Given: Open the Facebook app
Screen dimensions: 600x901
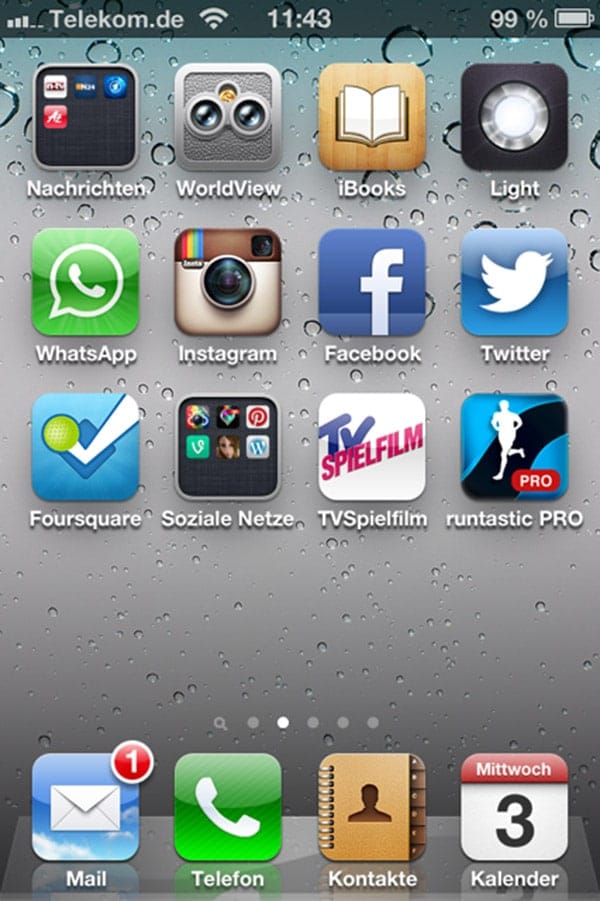Looking at the screenshot, I should [371, 282].
